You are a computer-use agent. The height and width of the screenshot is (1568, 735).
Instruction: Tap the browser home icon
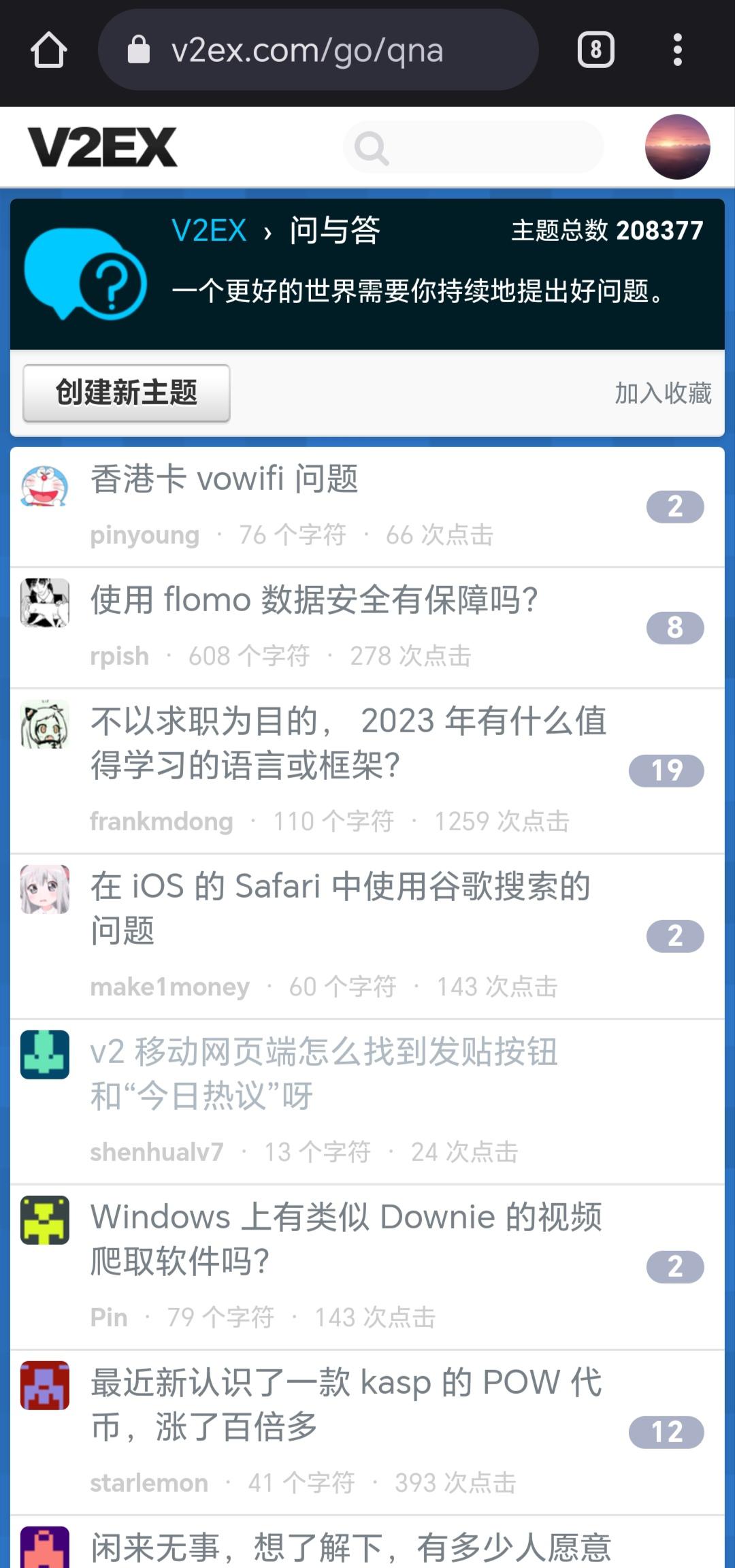[49, 50]
